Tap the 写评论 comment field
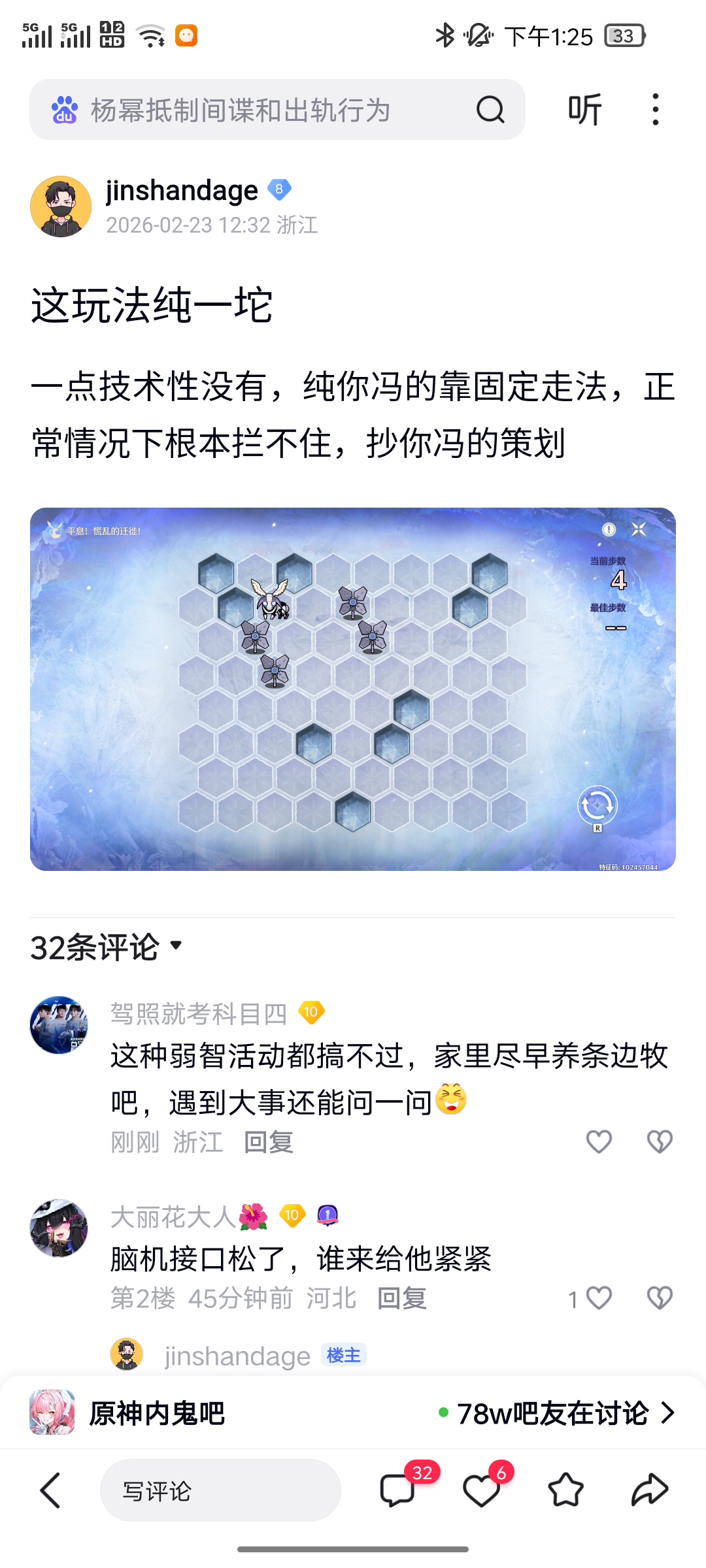The image size is (706, 1568). click(220, 1490)
